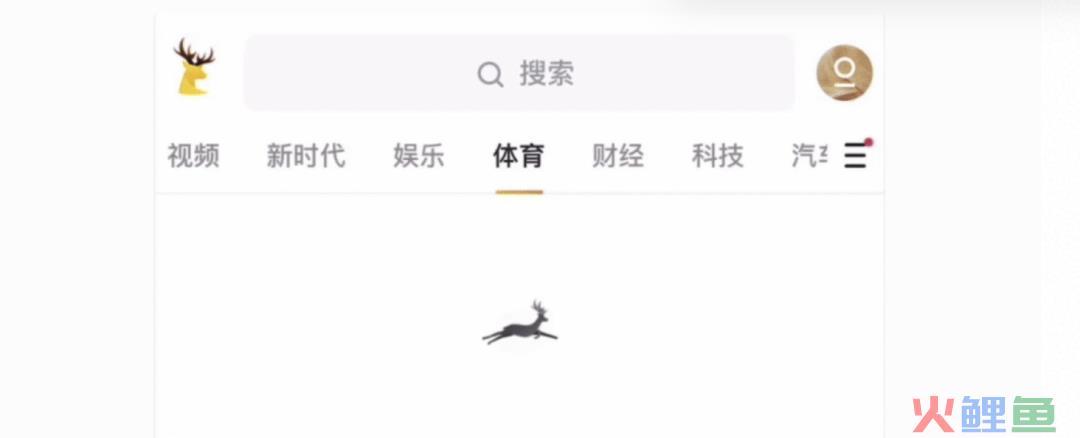Switch to the 视频 tab

point(193,156)
